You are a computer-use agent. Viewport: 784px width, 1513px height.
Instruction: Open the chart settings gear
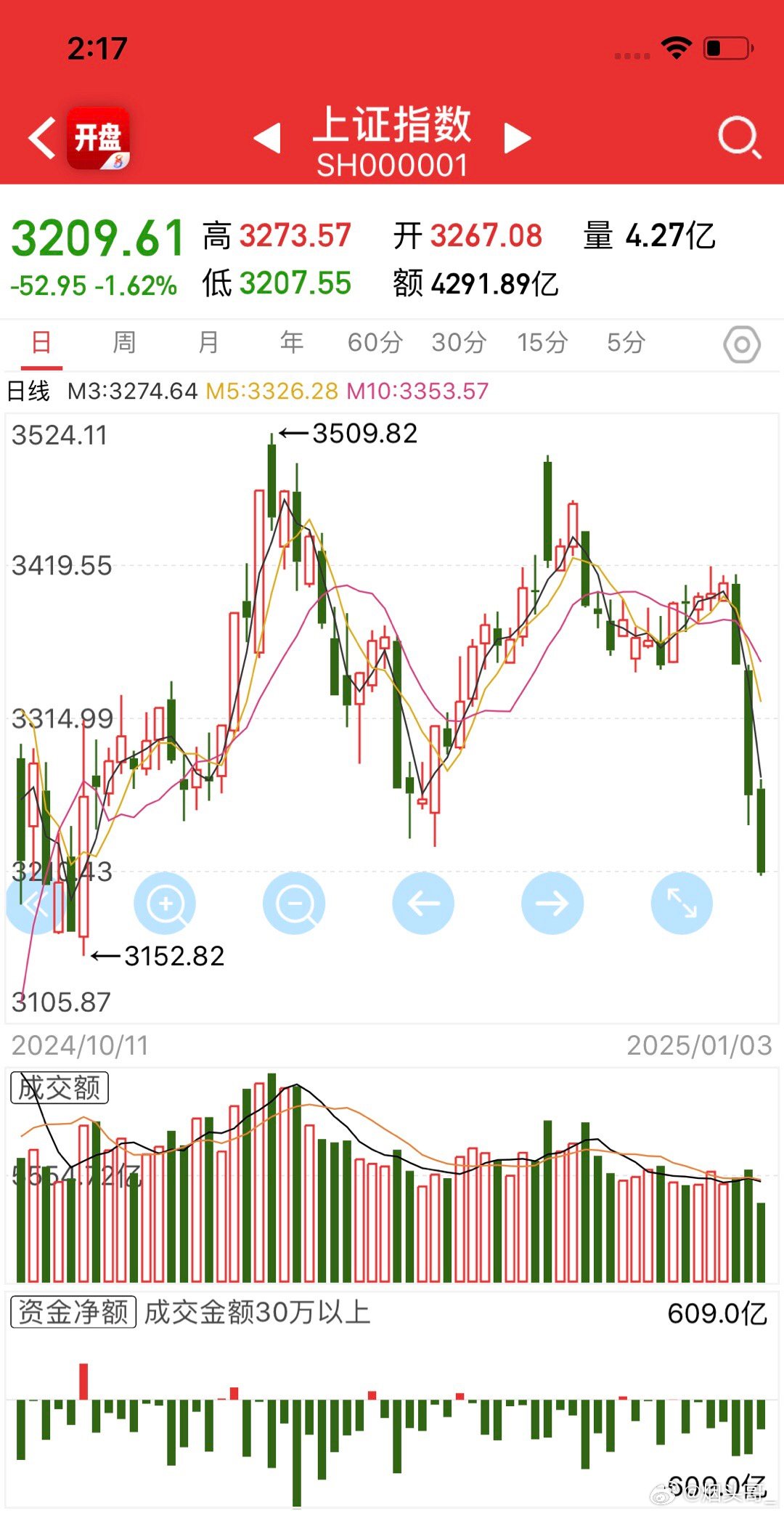pos(740,343)
